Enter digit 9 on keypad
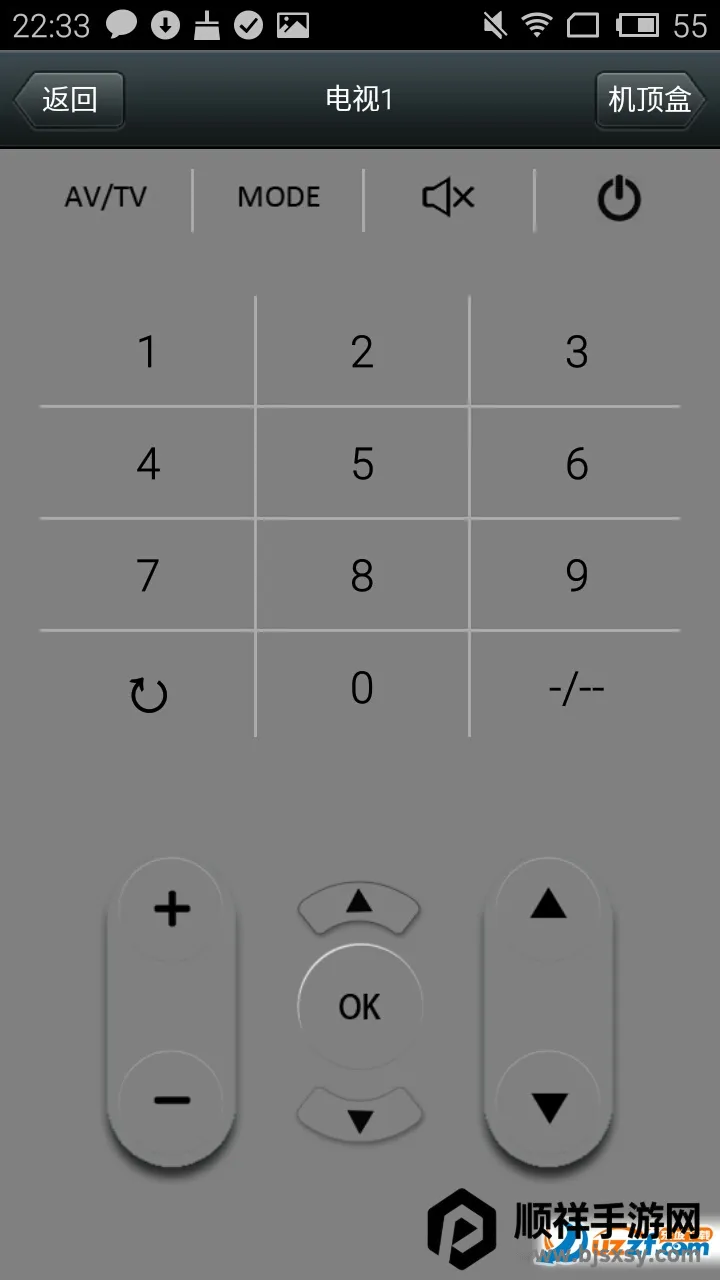The width and height of the screenshot is (720, 1280). (576, 576)
